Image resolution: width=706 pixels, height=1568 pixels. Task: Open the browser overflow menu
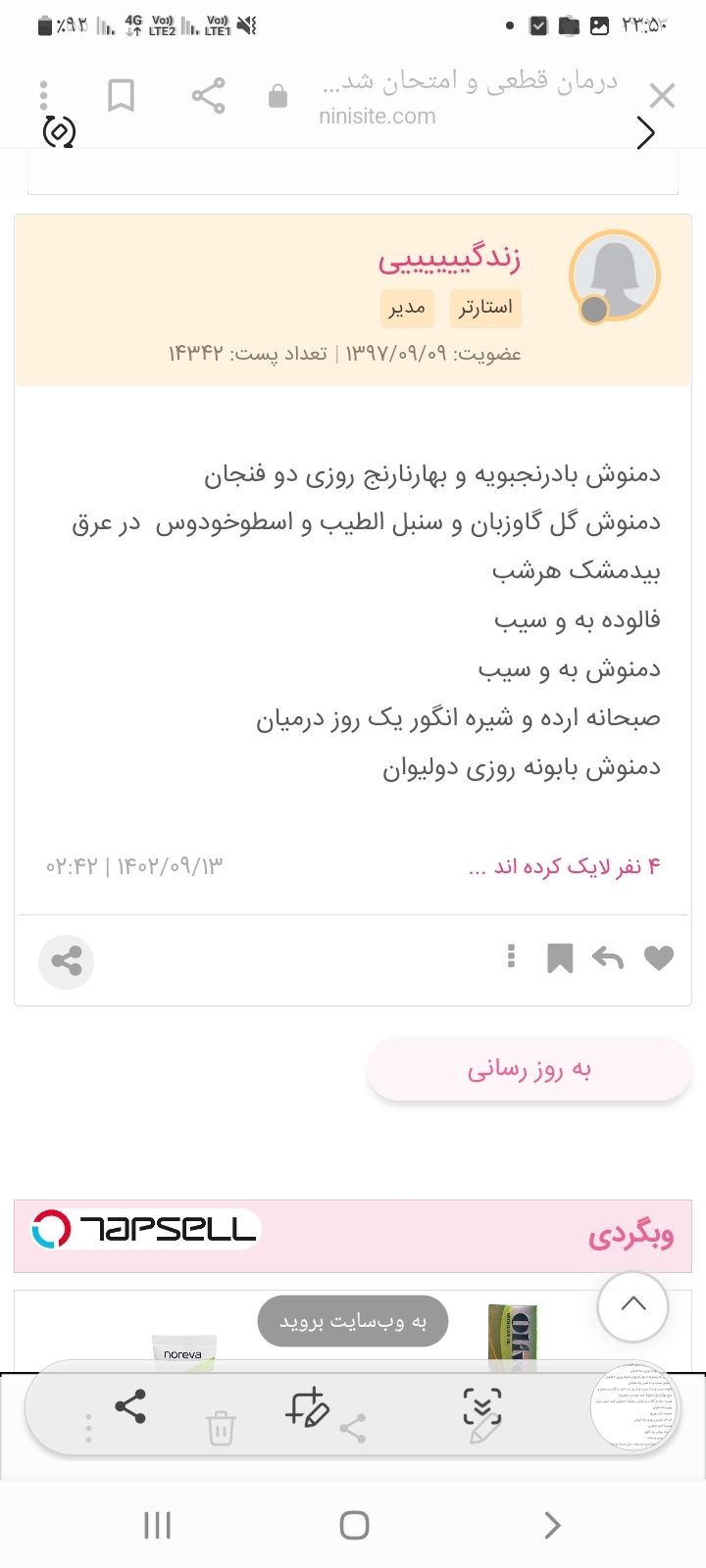[43, 95]
